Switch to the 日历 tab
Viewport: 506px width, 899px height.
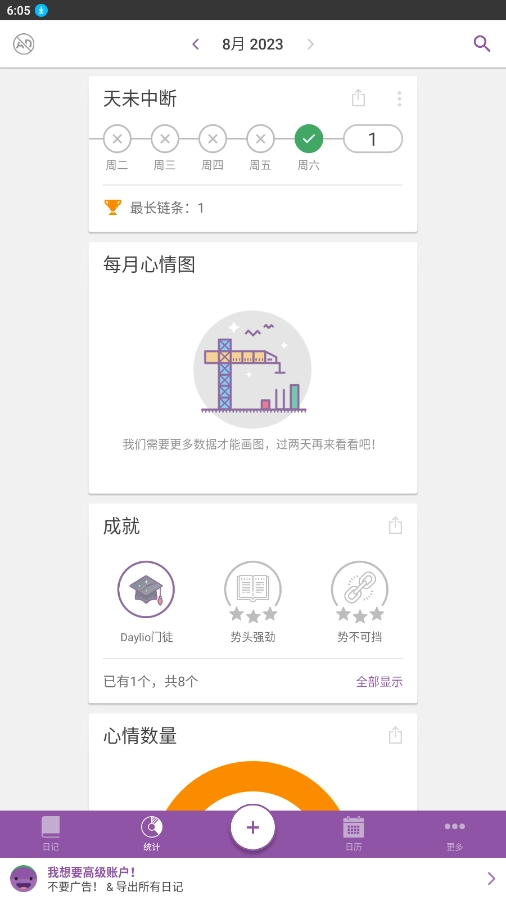point(354,834)
